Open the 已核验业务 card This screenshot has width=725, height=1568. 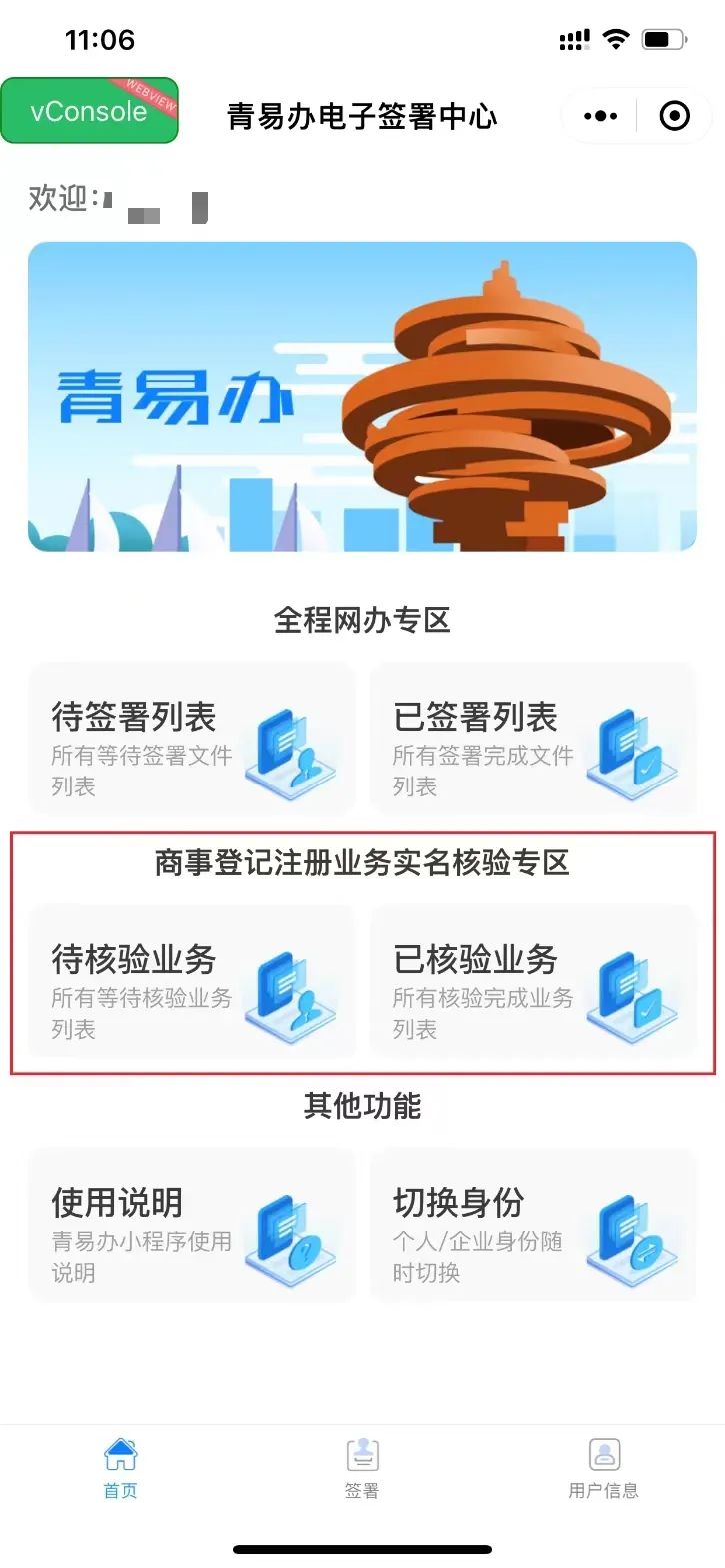(x=533, y=981)
